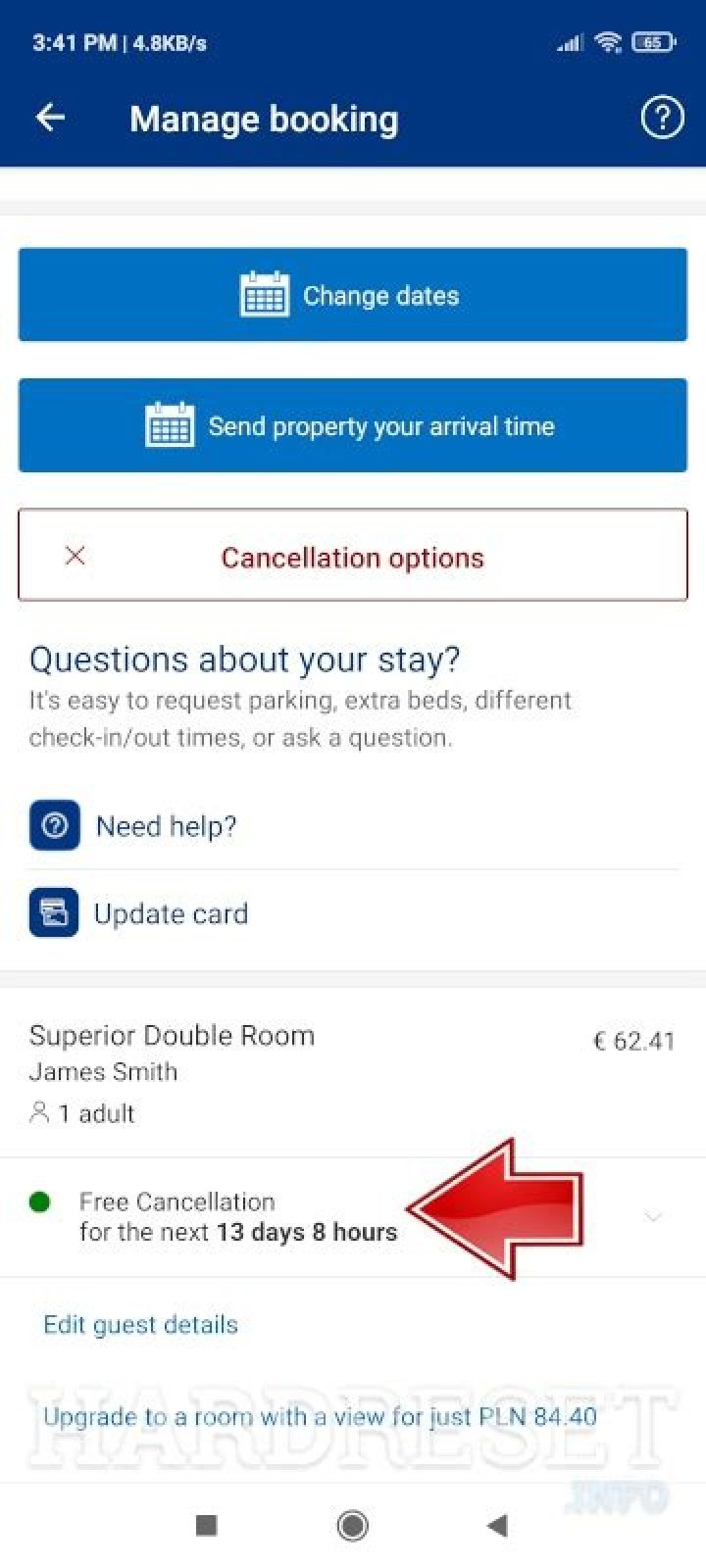Viewport: 706px width, 1568px height.
Task: Tap the person icon beside 1 adult
Action: pos(39,1112)
